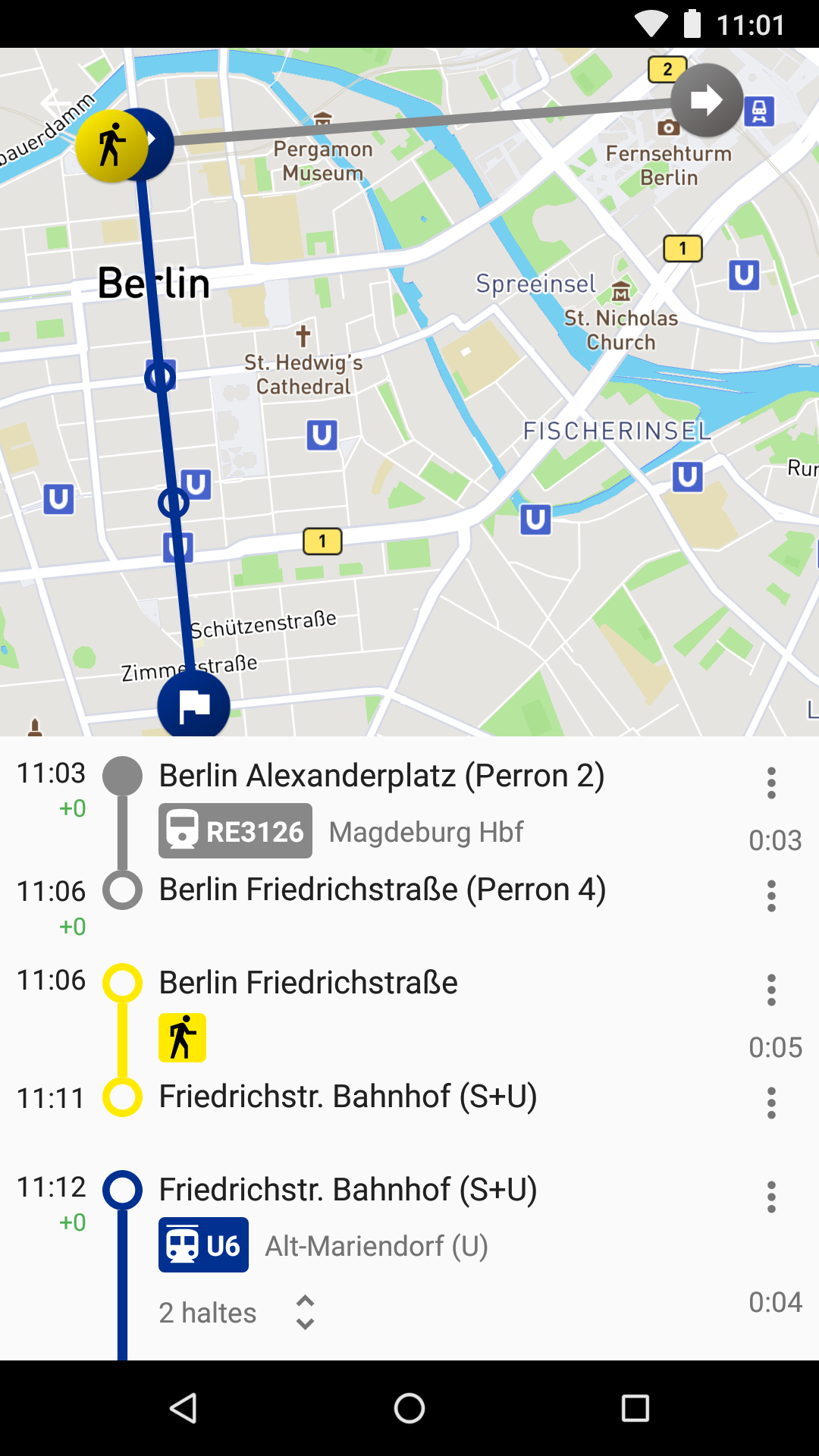The height and width of the screenshot is (1456, 819).
Task: Open the RE3126 train line details
Action: tap(235, 831)
